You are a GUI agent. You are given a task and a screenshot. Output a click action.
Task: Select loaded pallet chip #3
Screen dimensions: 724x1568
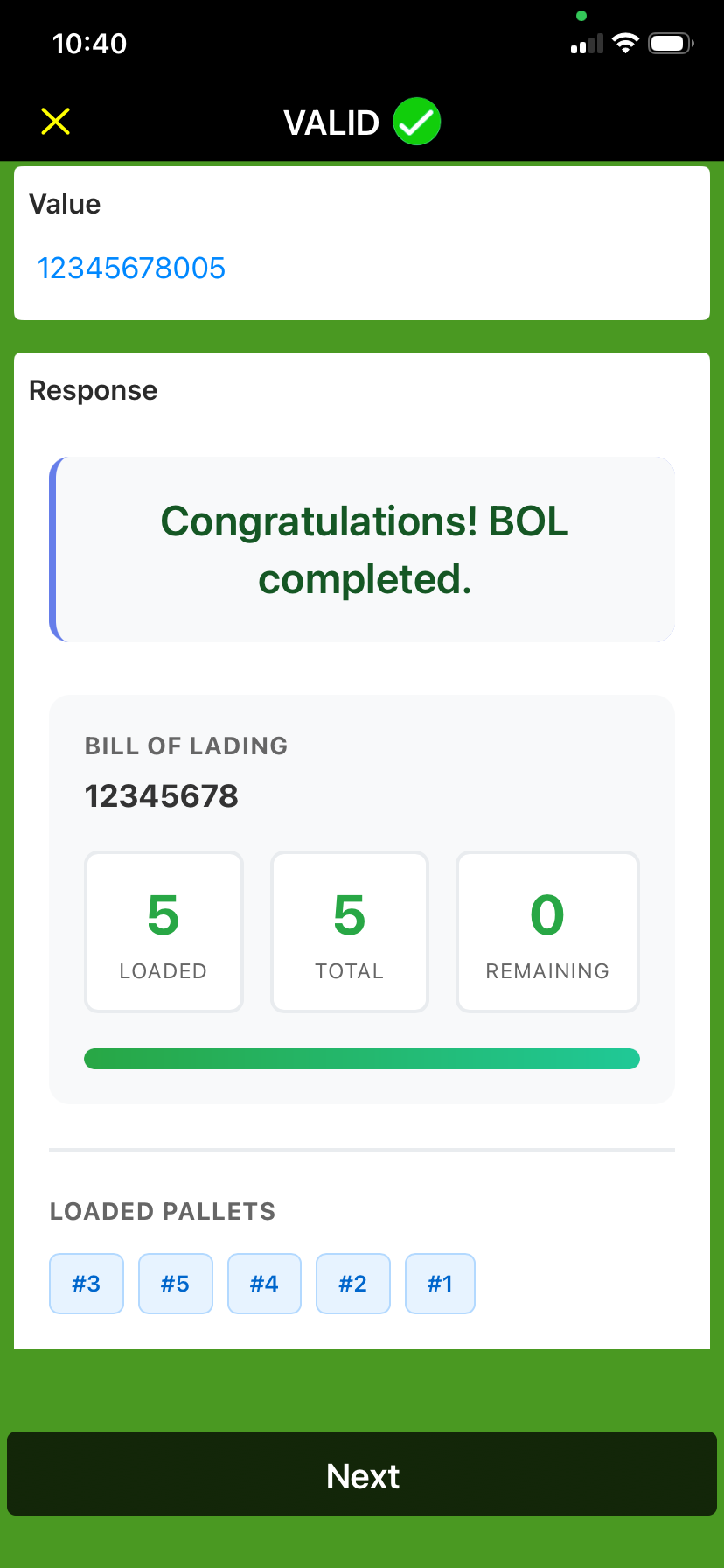coord(87,1284)
